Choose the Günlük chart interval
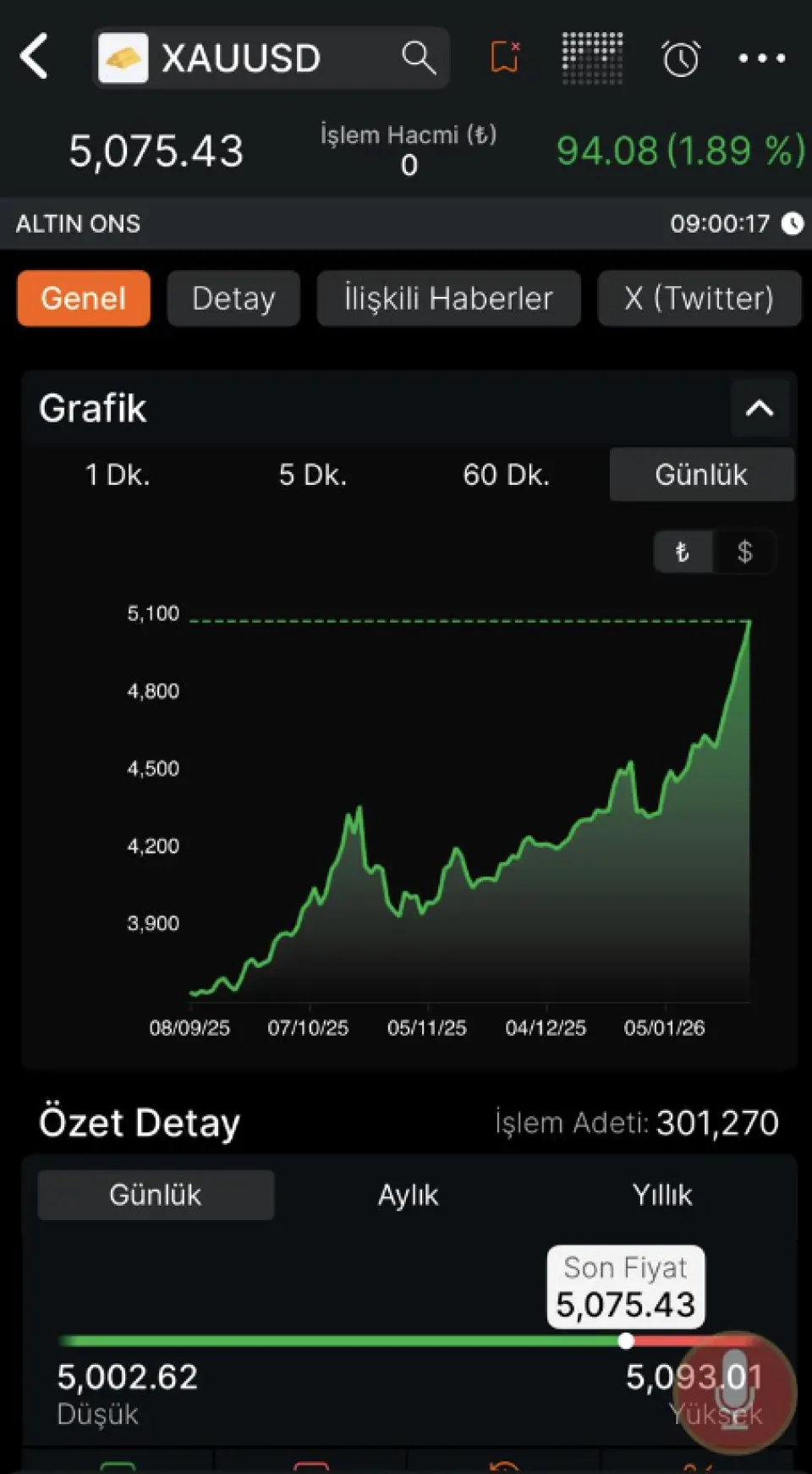Screen dimensions: 812x1474 click(x=701, y=475)
